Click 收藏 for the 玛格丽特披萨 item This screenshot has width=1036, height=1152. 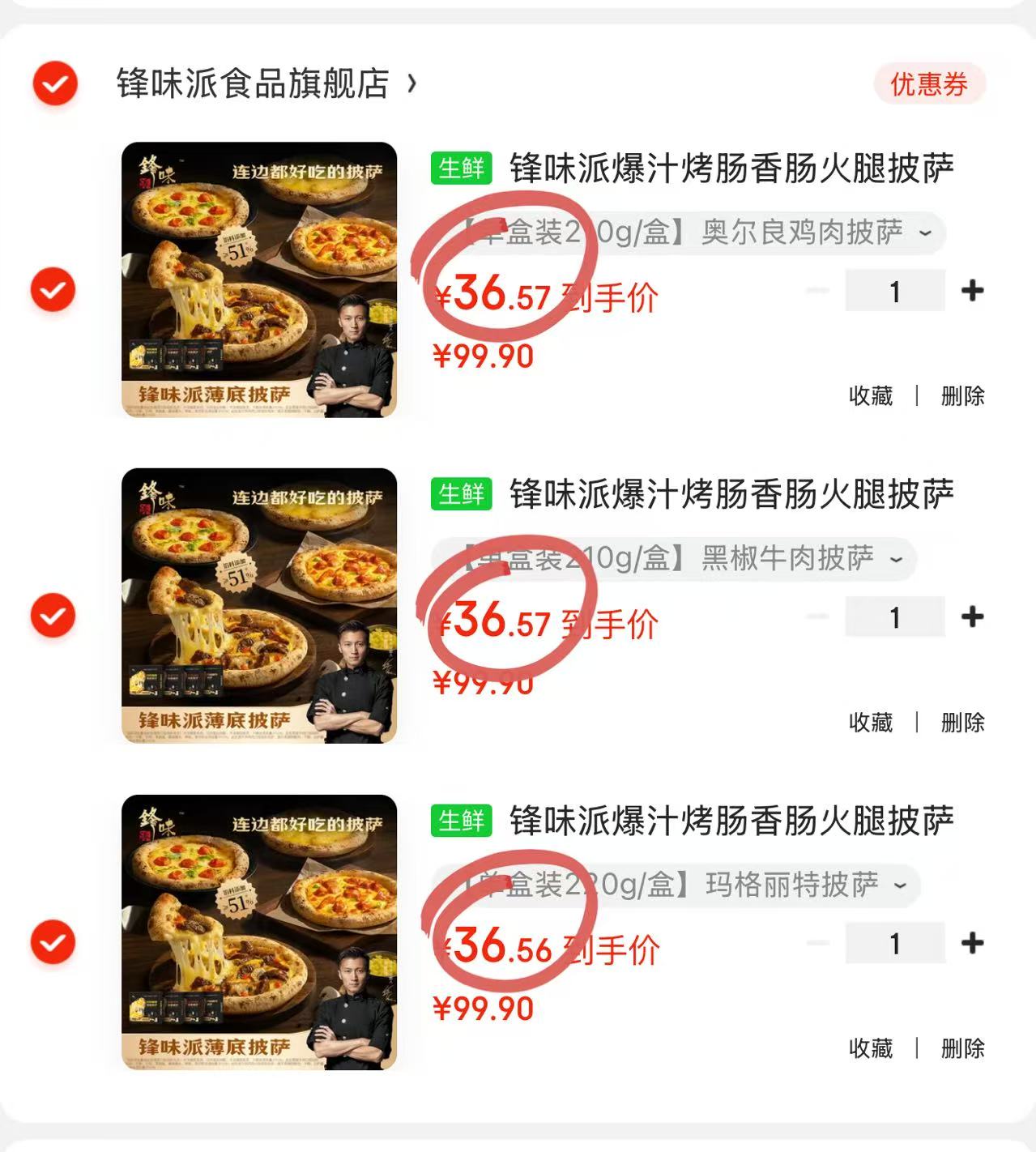pyautogui.click(x=871, y=1049)
